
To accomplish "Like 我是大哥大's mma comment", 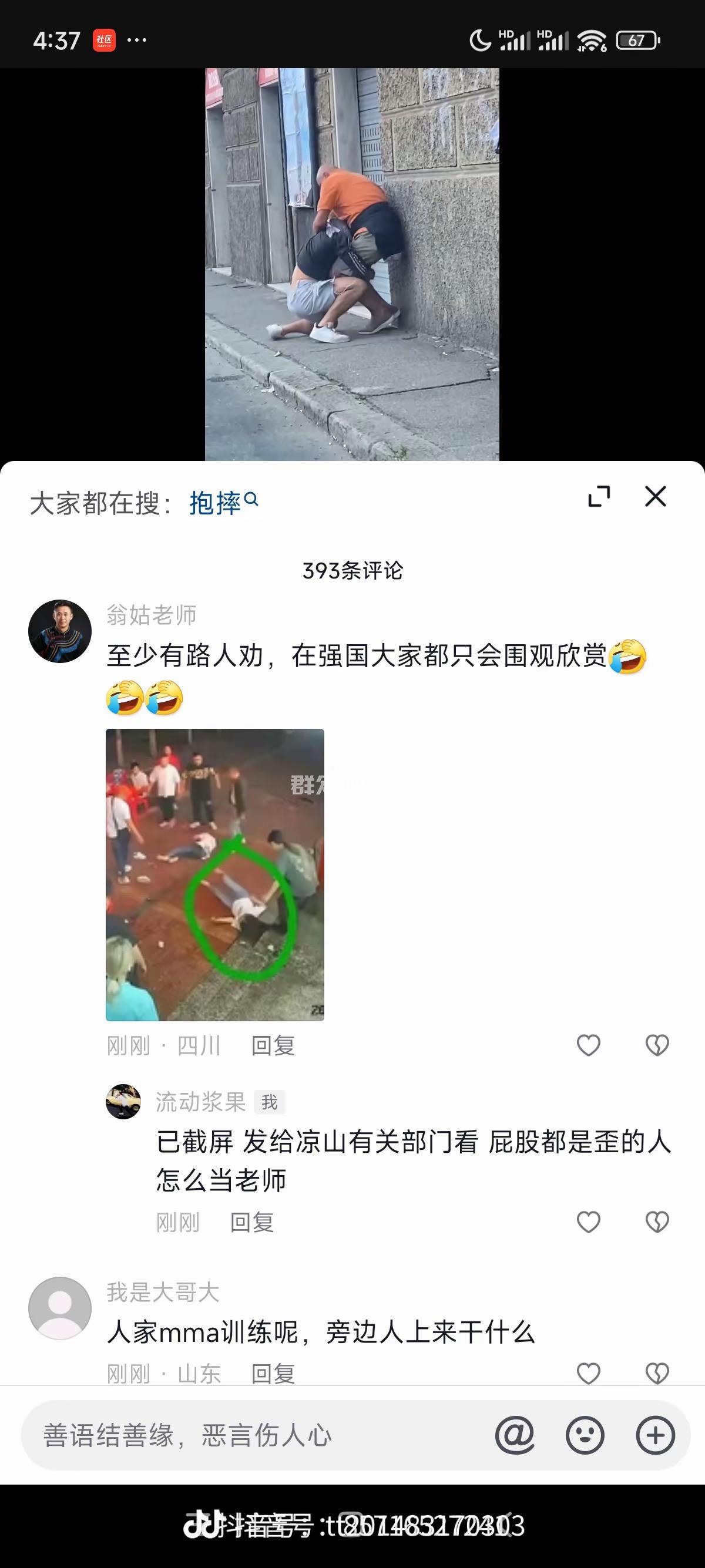I will click(588, 1373).
